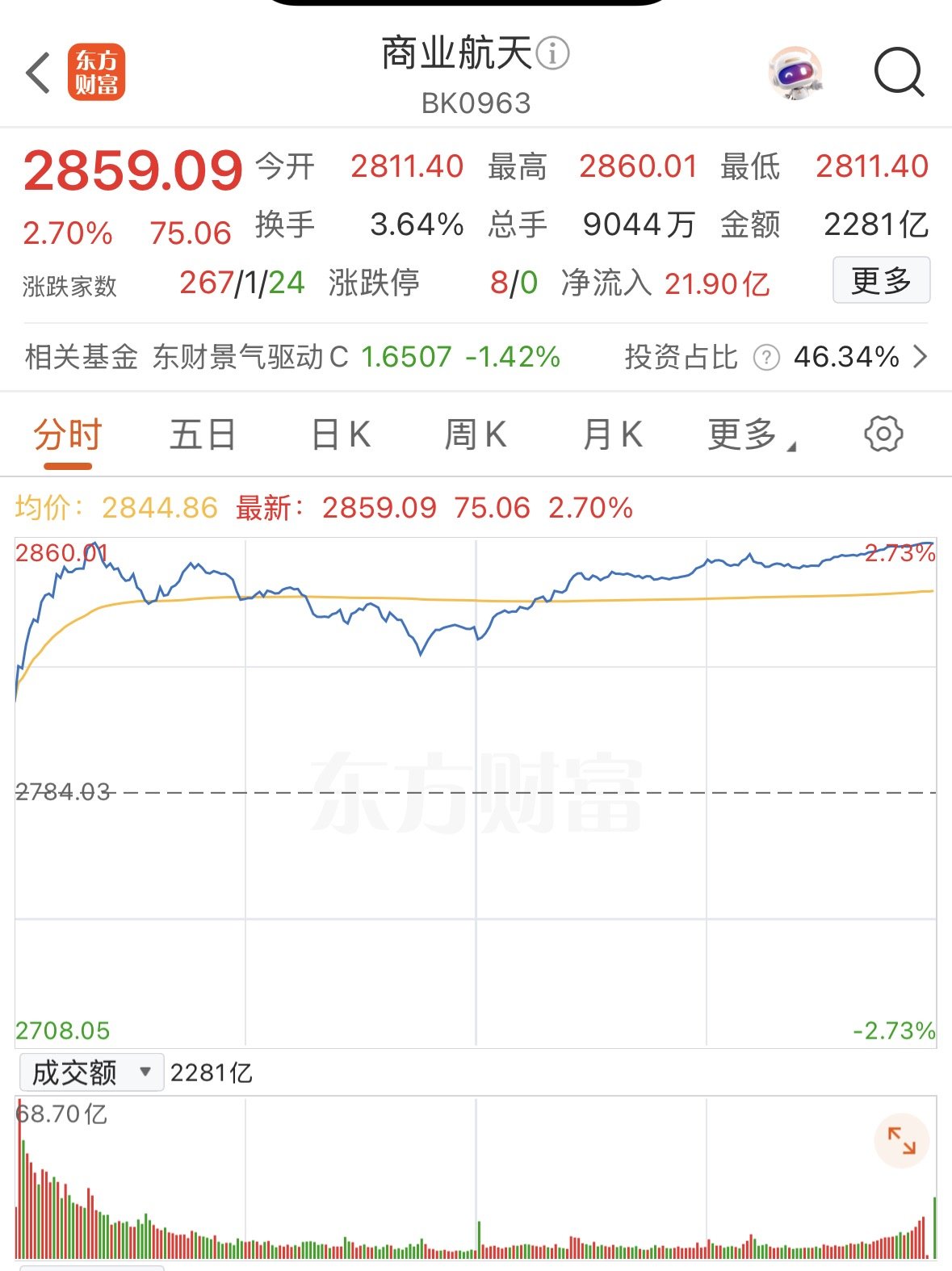Image resolution: width=952 pixels, height=1271 pixels.
Task: Expand chart to fullscreen
Action: [x=901, y=1140]
